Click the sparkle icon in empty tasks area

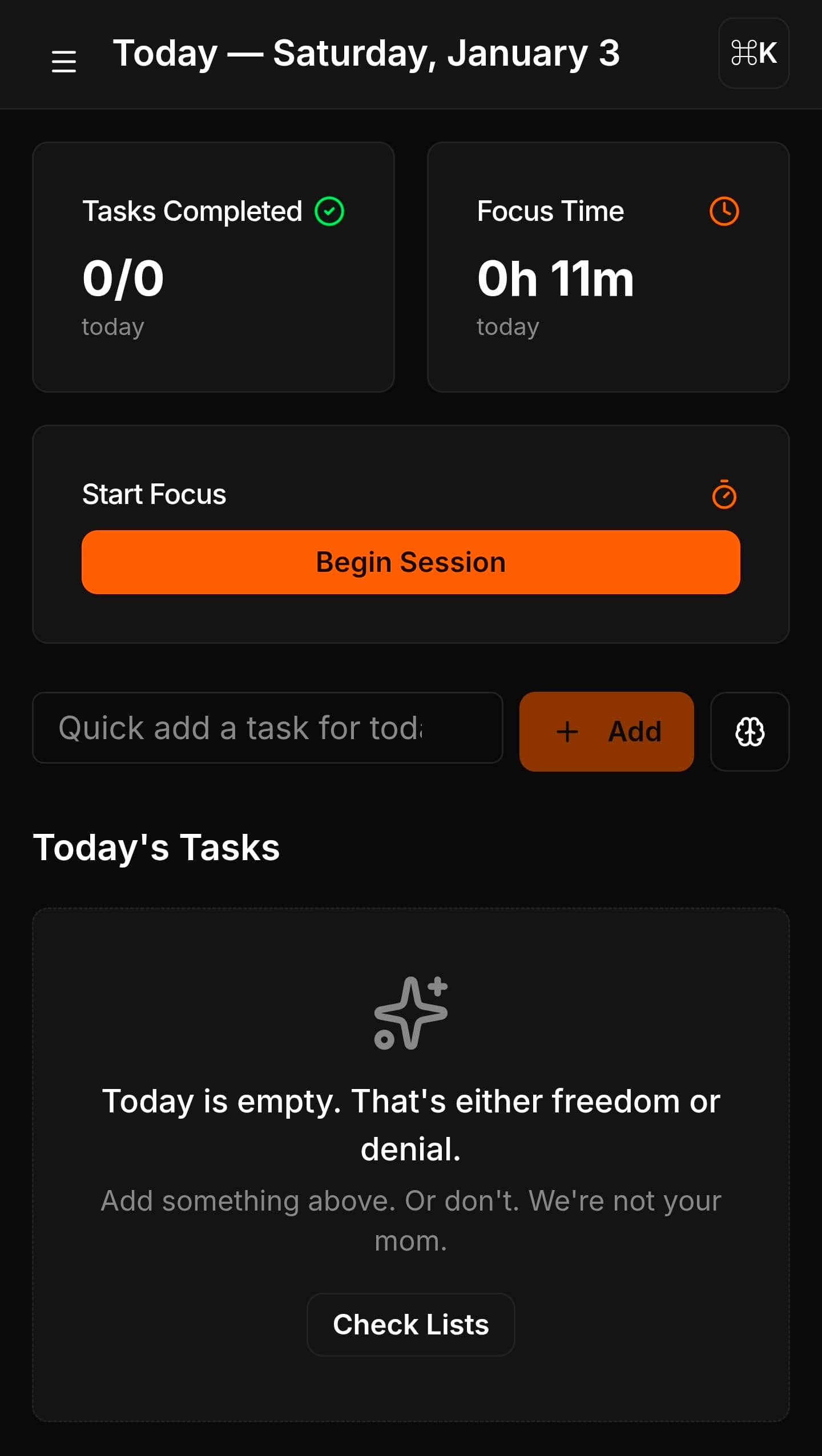[x=410, y=1013]
